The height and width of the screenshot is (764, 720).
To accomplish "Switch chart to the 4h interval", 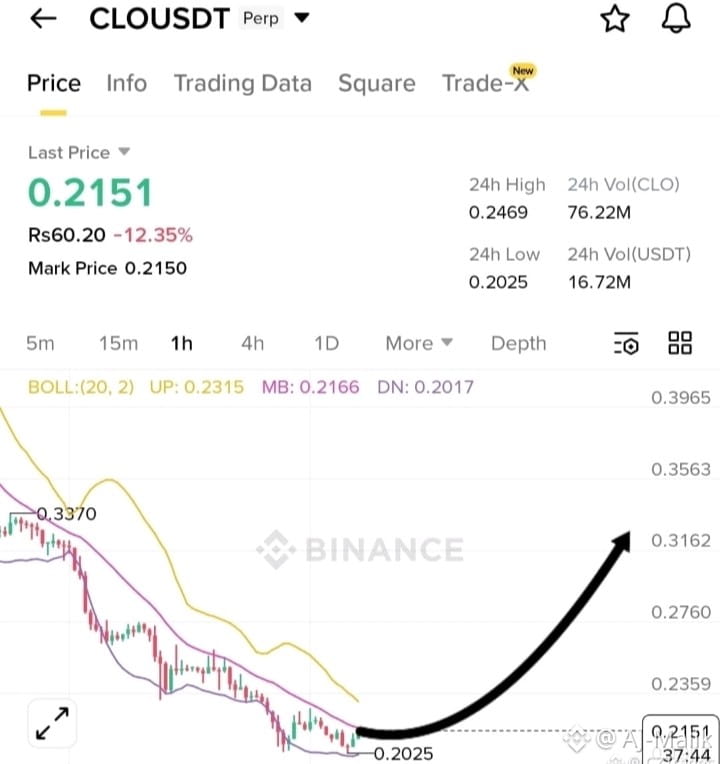I will pos(252,344).
